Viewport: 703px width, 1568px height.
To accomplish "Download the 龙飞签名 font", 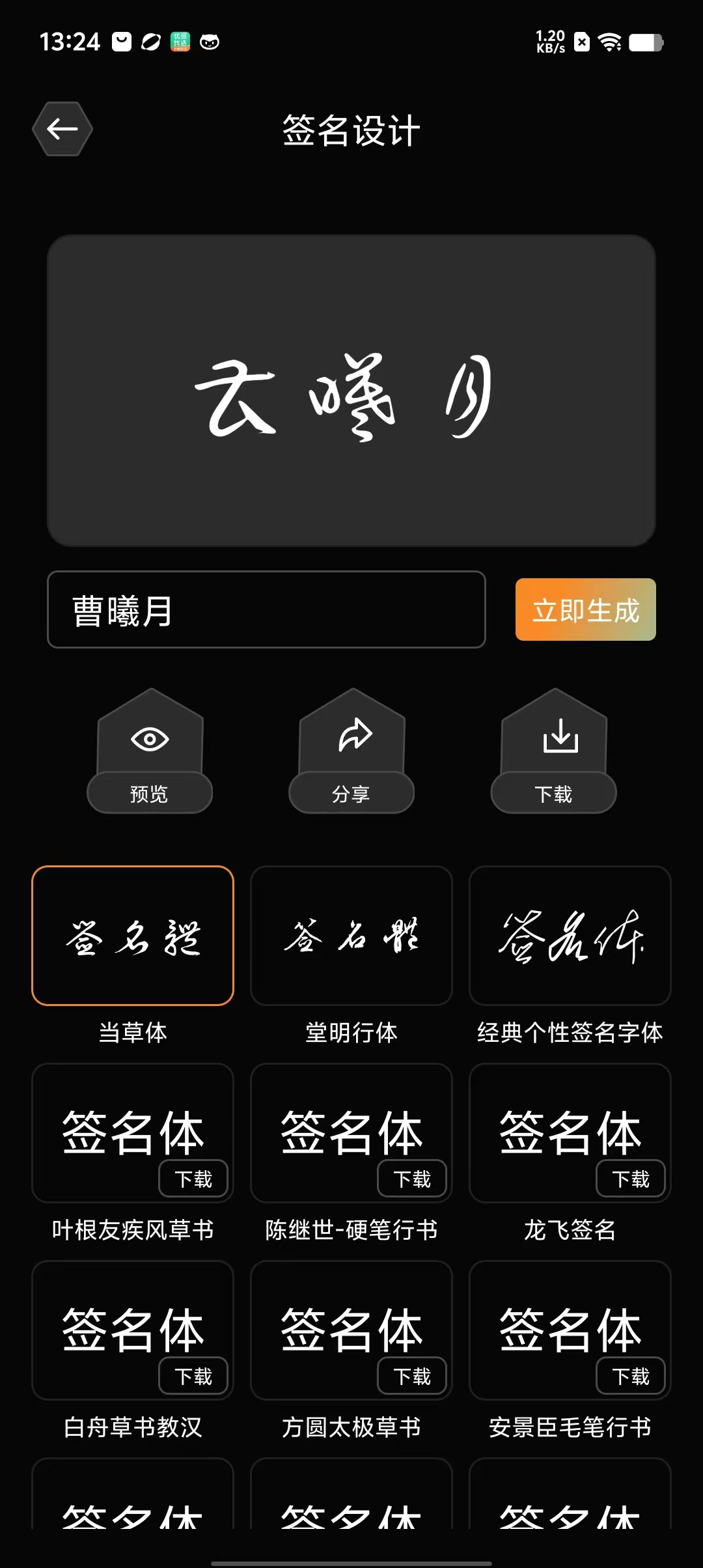I will click(x=631, y=1179).
